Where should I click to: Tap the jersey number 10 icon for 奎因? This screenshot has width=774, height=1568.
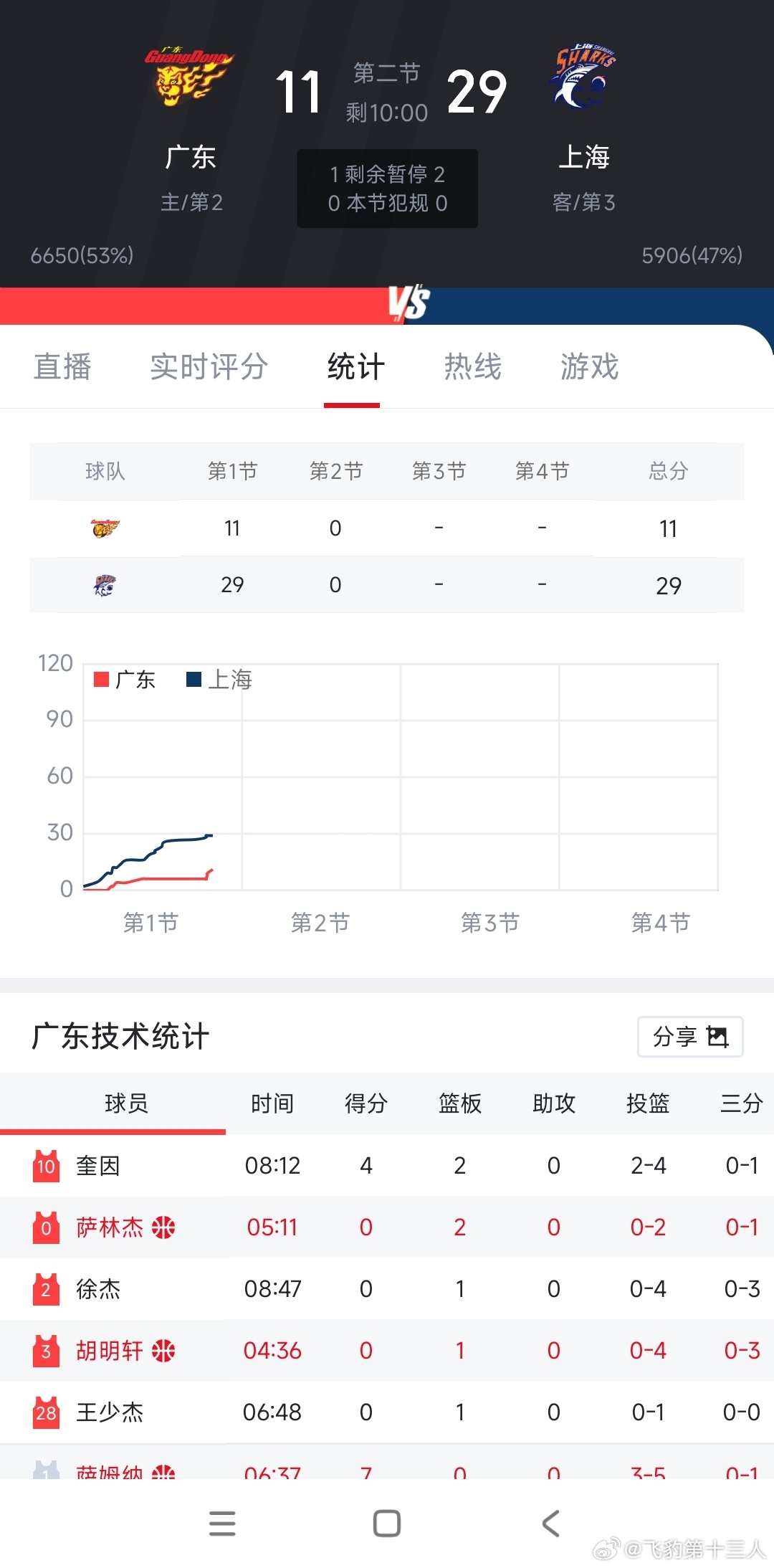pyautogui.click(x=44, y=1165)
